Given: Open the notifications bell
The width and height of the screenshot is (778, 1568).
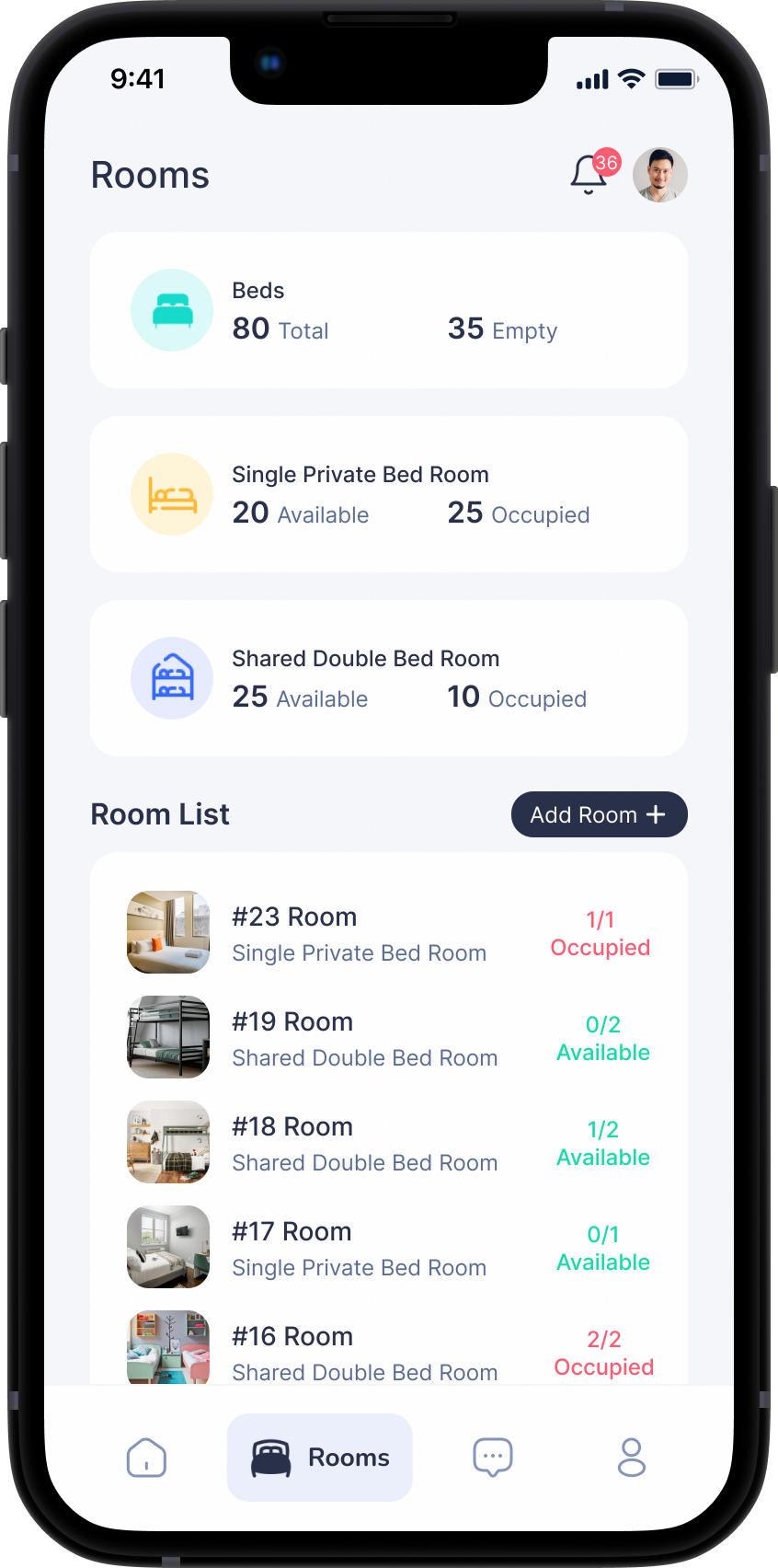Looking at the screenshot, I should pos(589,174).
